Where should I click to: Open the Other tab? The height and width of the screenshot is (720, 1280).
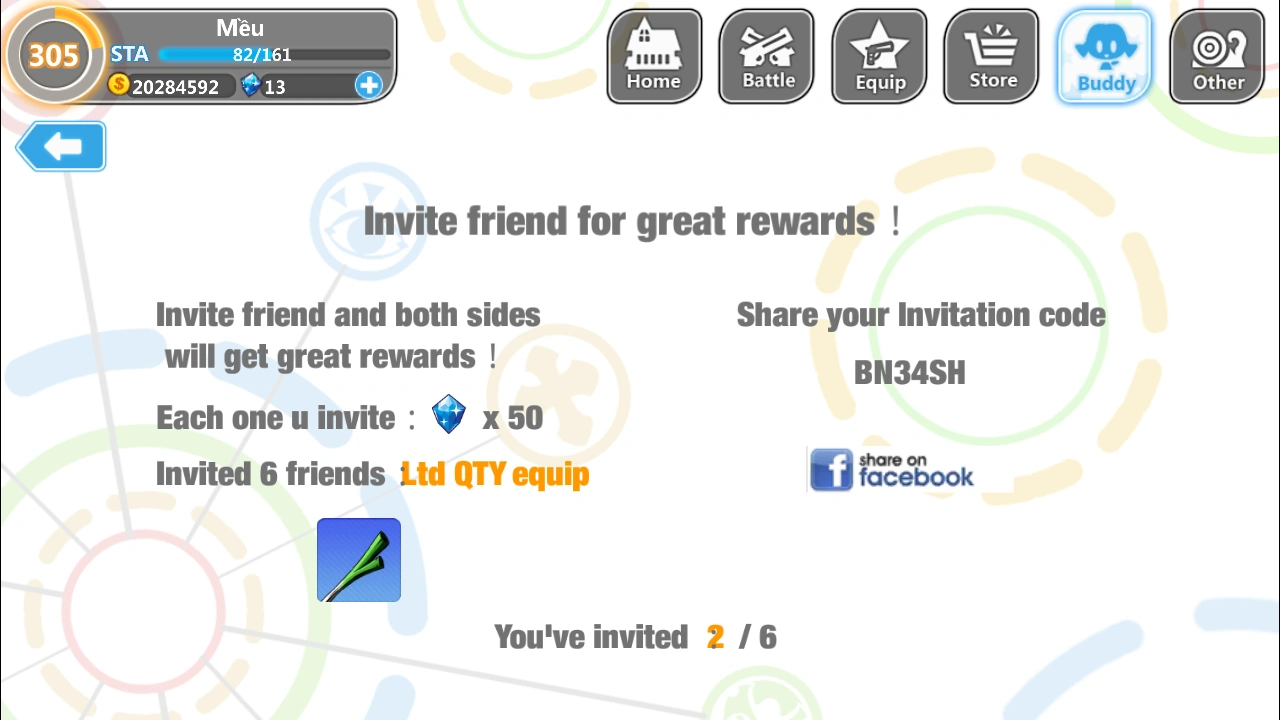tap(1217, 57)
